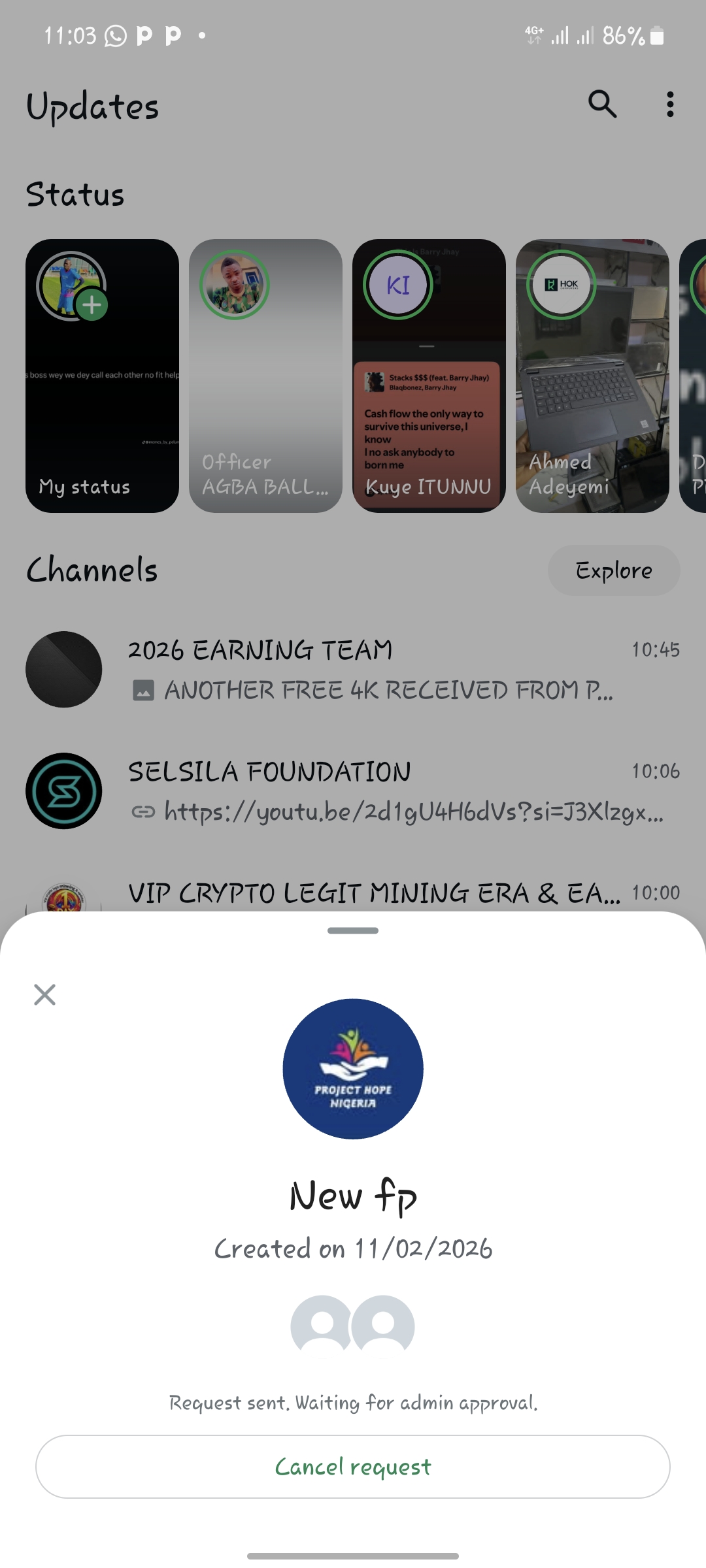View Ahmed Adeyemi status

(x=592, y=376)
